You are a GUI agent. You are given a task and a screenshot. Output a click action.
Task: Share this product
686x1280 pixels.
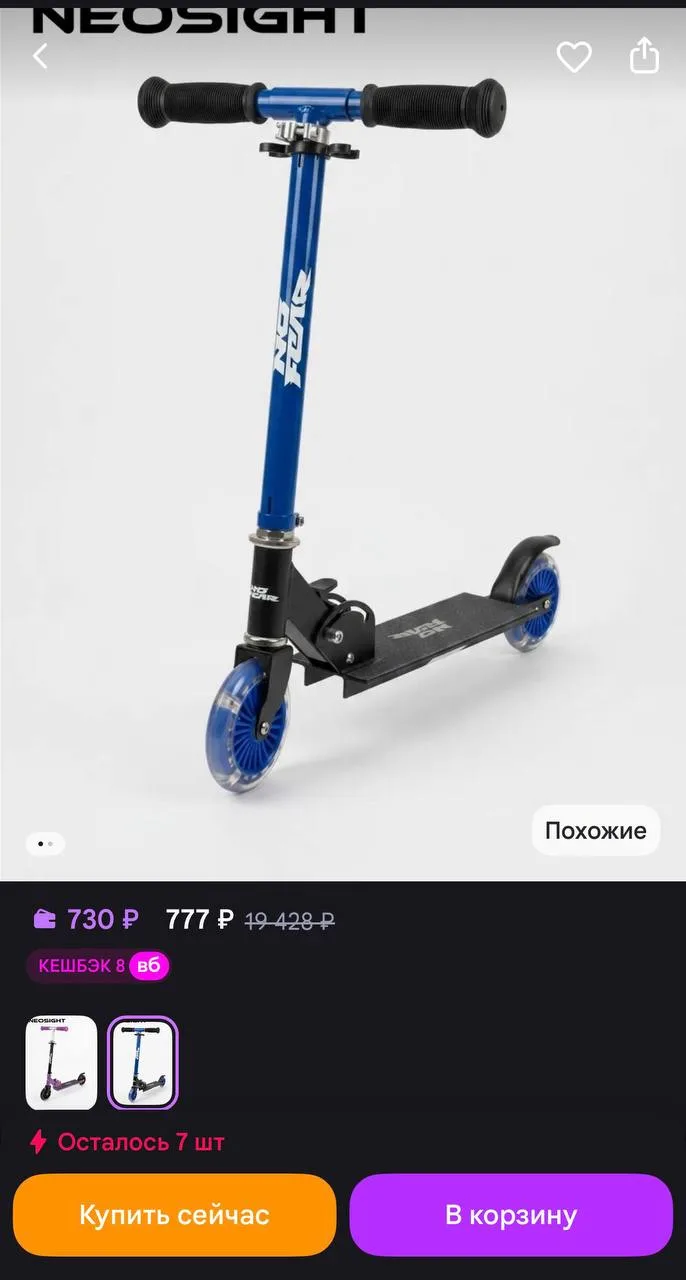tap(645, 55)
